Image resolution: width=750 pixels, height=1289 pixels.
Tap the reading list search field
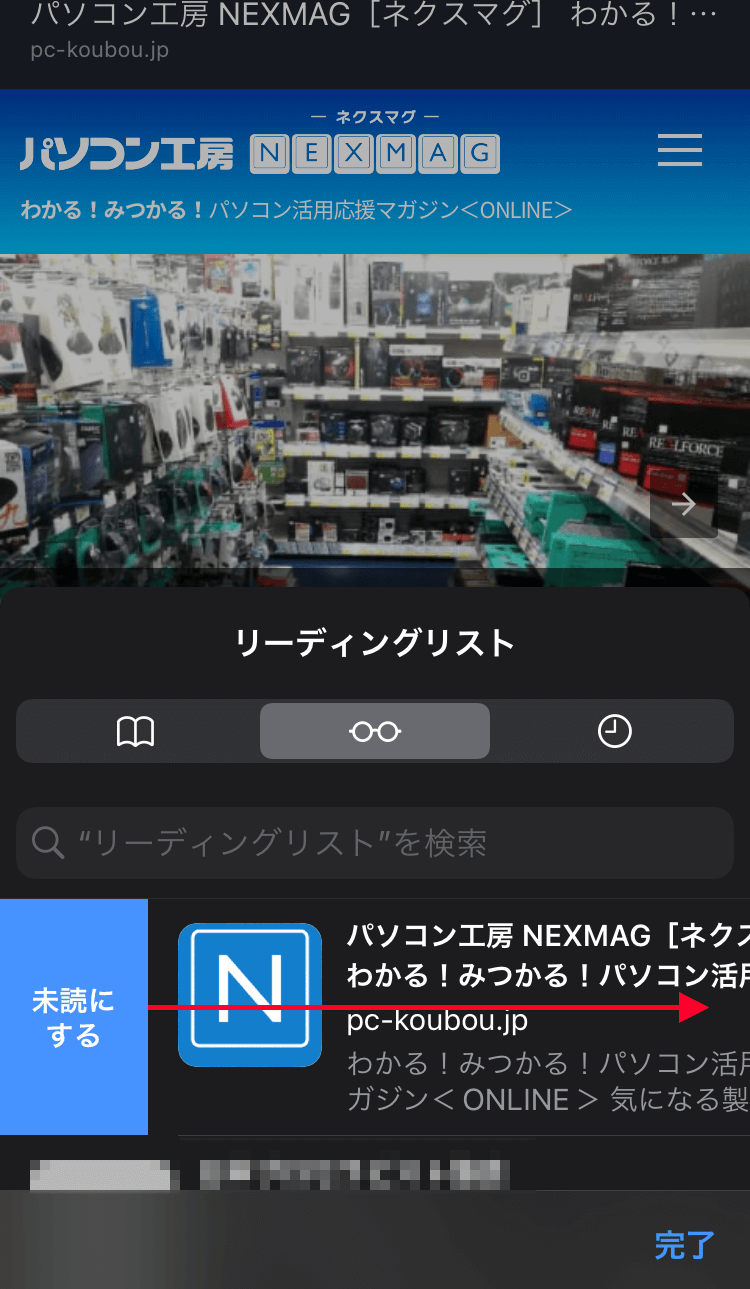[375, 843]
